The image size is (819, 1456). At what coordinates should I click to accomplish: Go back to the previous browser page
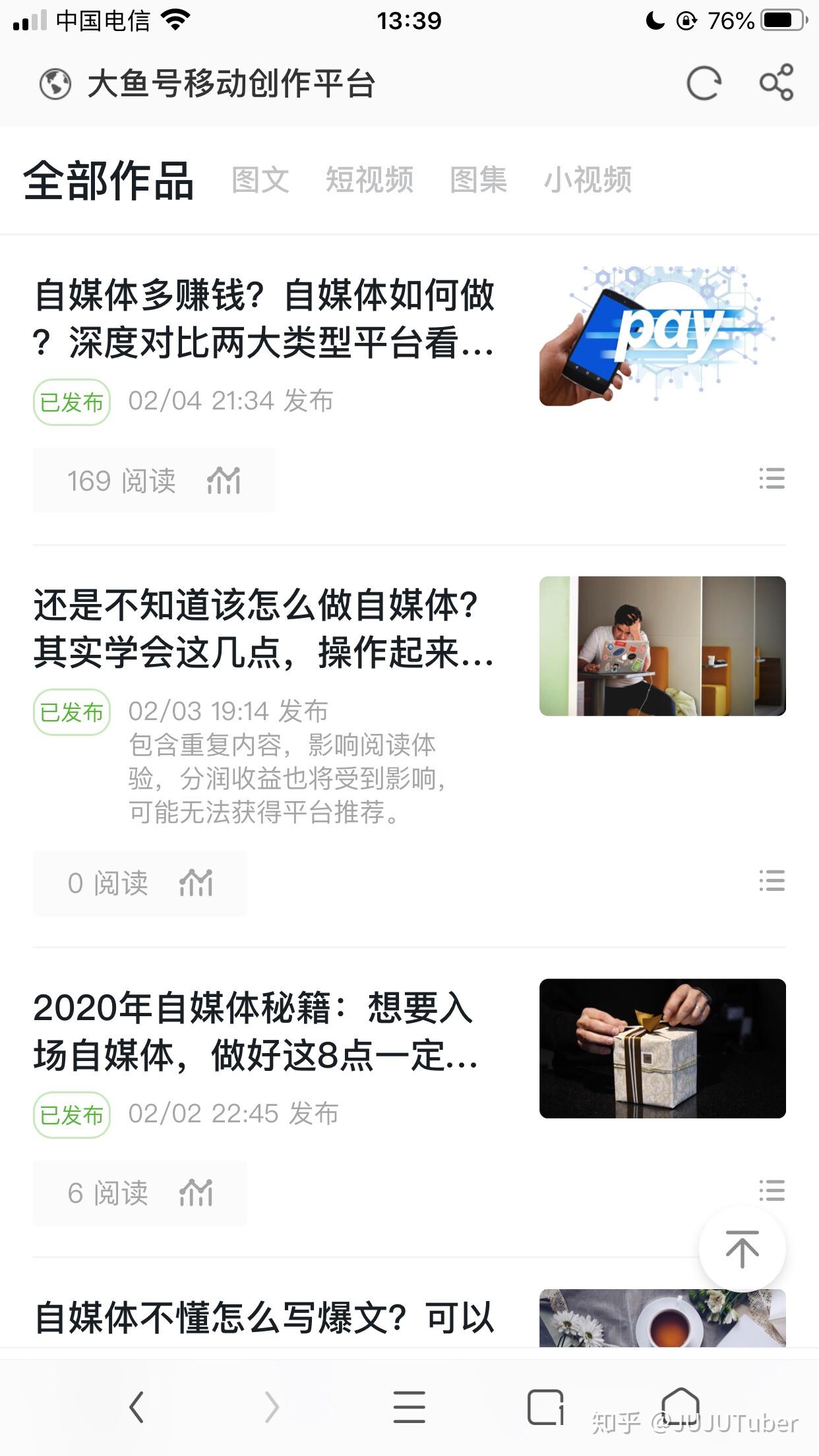click(x=136, y=1407)
